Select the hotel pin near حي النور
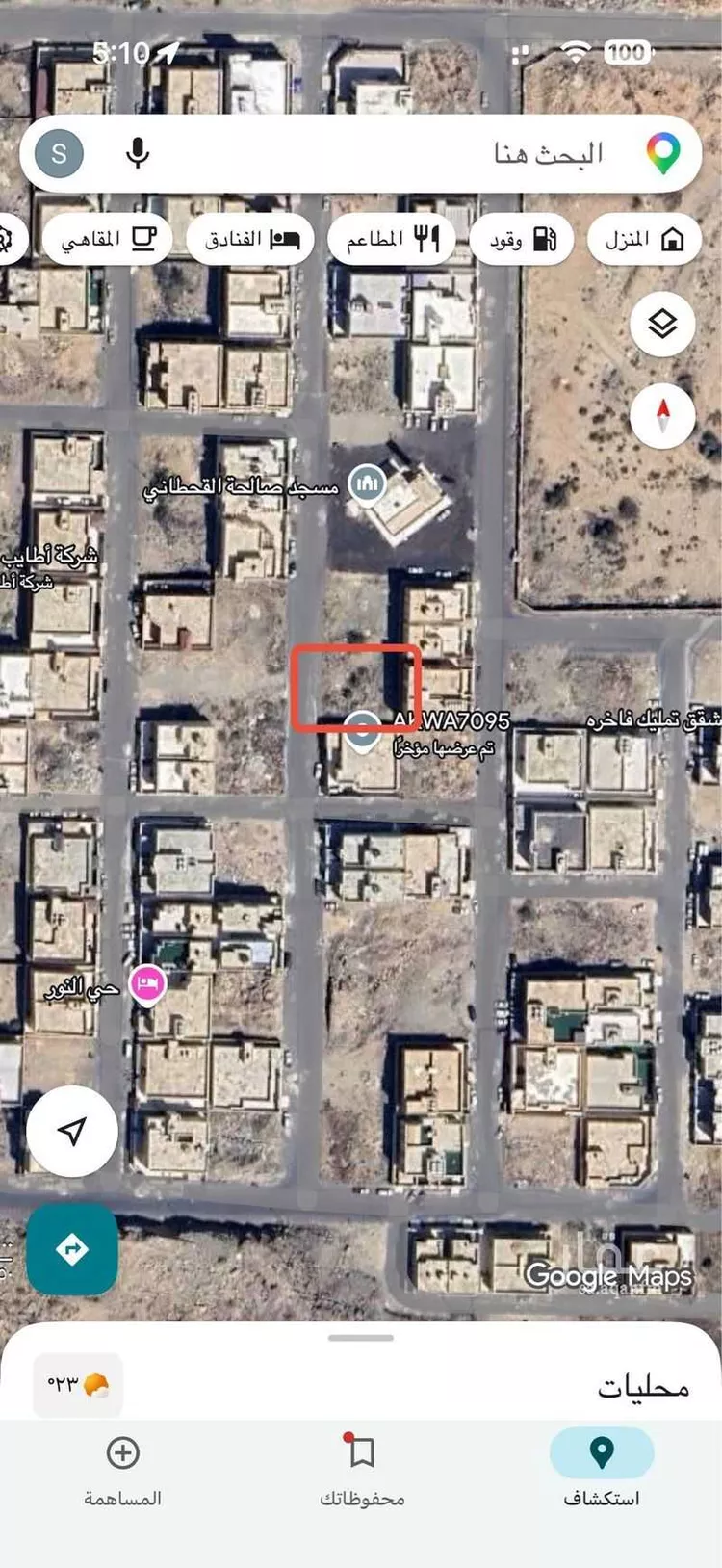The height and width of the screenshot is (1568, 722). (x=147, y=983)
